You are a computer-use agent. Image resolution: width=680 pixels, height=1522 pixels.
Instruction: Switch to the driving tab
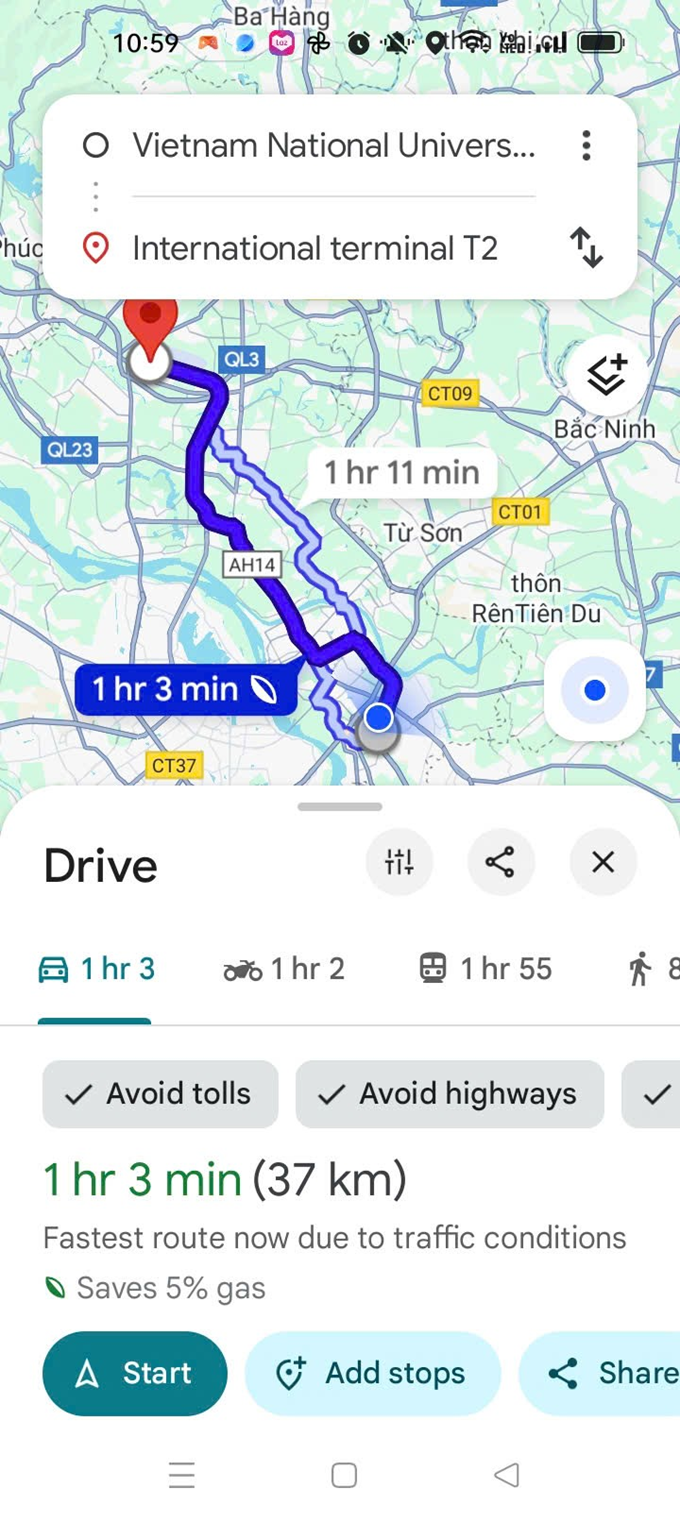pos(96,969)
